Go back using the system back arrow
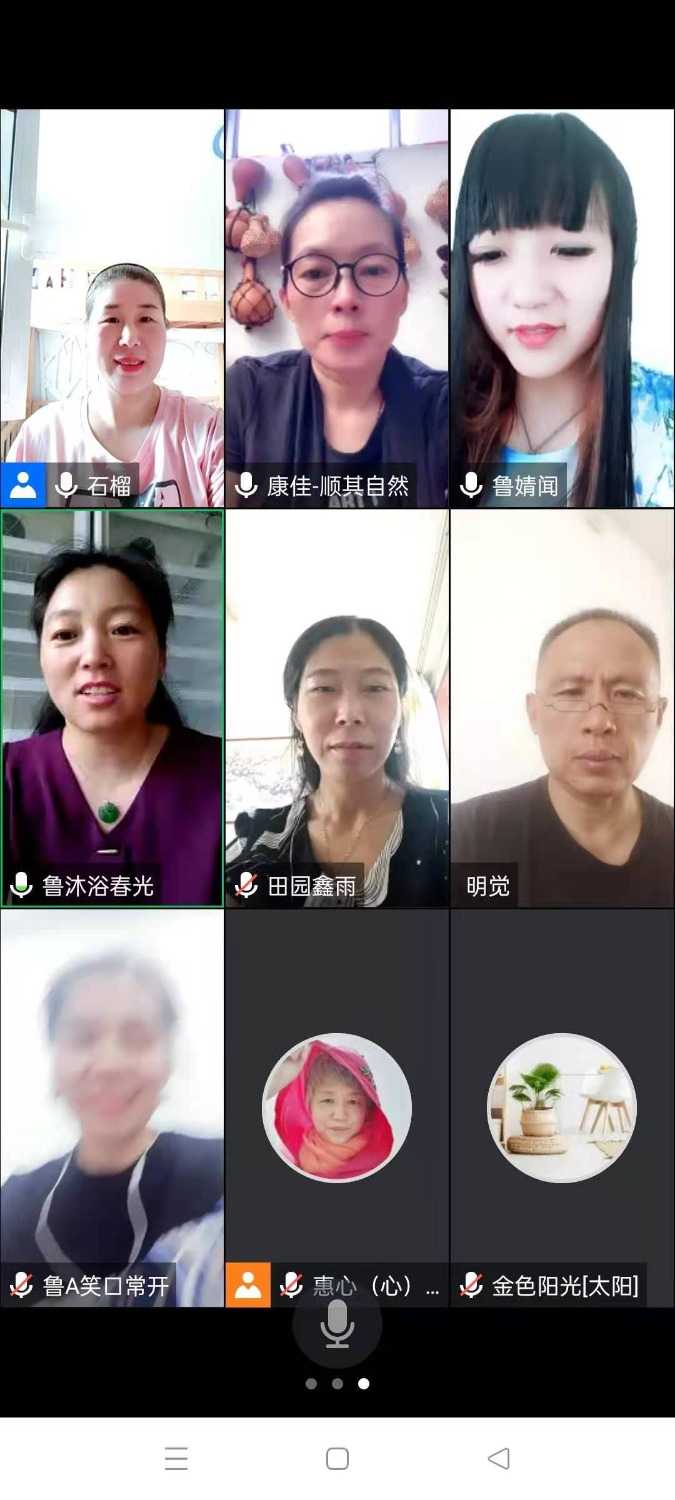675x1500 pixels. coord(498,1458)
